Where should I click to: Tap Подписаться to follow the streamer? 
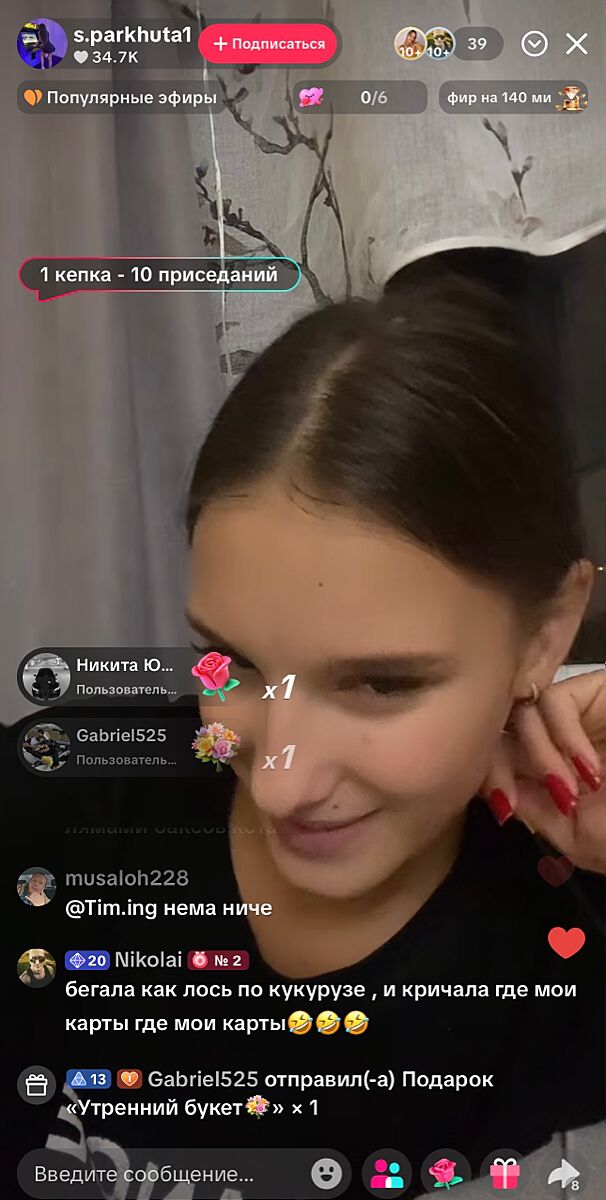click(x=268, y=44)
